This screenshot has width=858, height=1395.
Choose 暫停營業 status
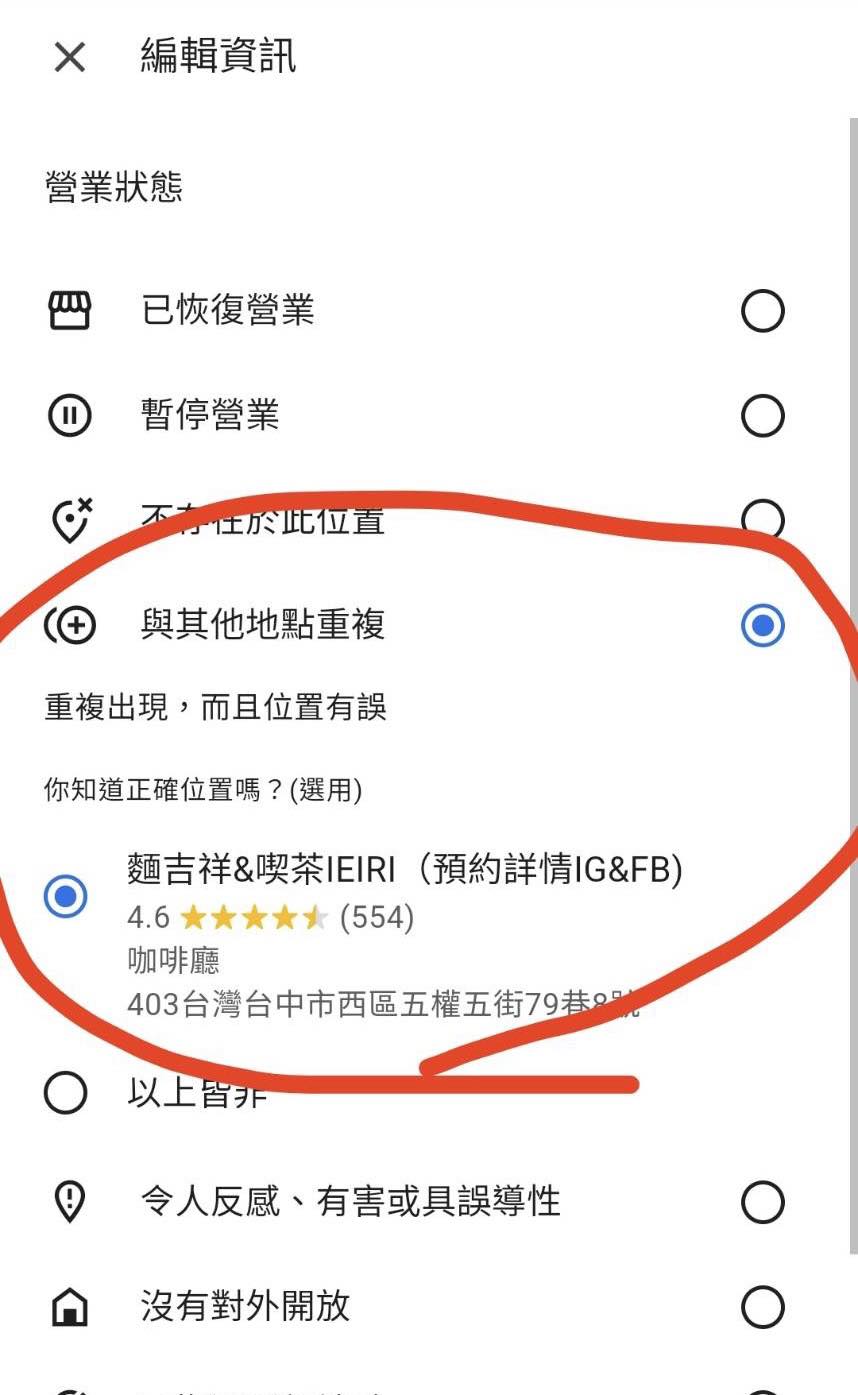coord(762,415)
